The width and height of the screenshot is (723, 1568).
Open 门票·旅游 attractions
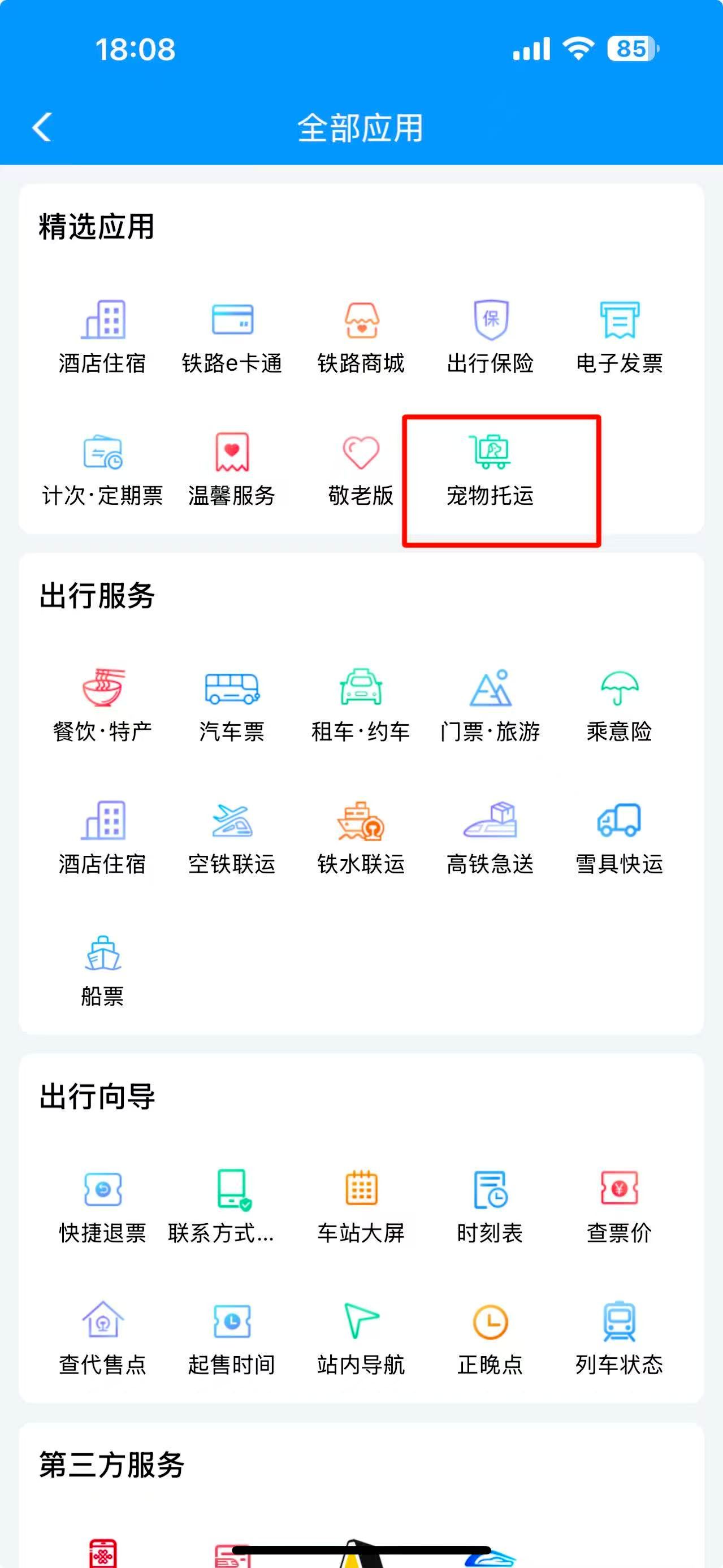[490, 705]
